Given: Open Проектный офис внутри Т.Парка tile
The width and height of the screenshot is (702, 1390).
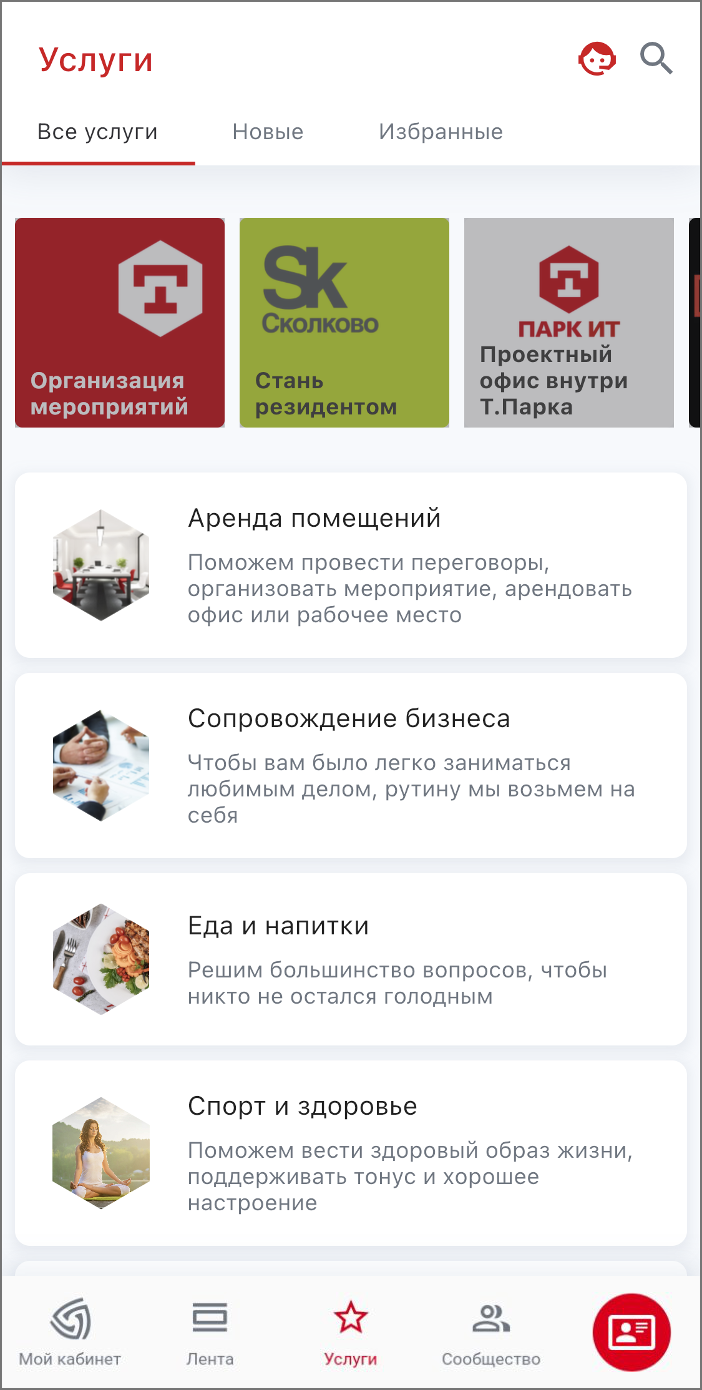Looking at the screenshot, I should click(x=569, y=323).
